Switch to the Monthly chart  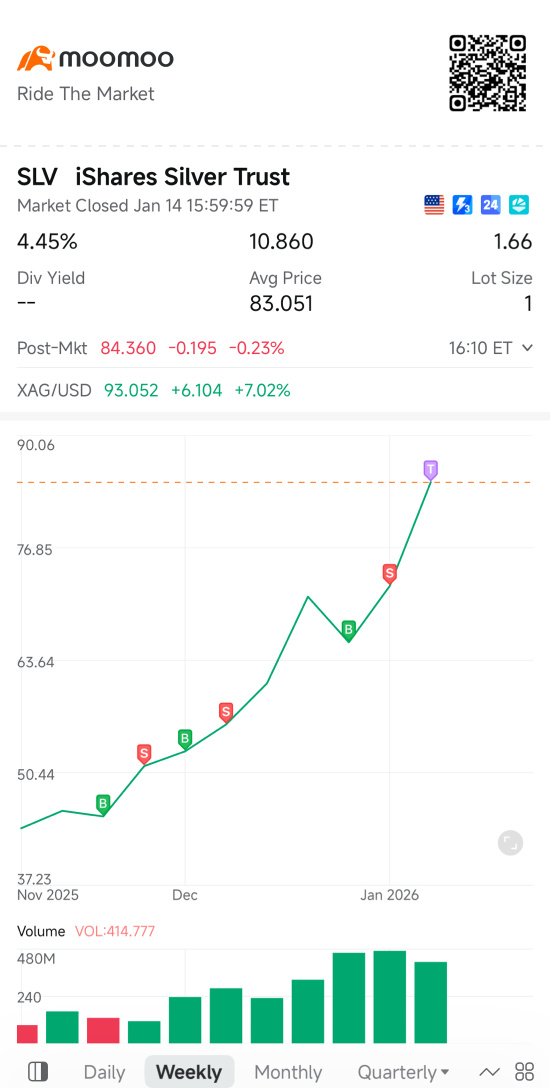[x=288, y=1072]
